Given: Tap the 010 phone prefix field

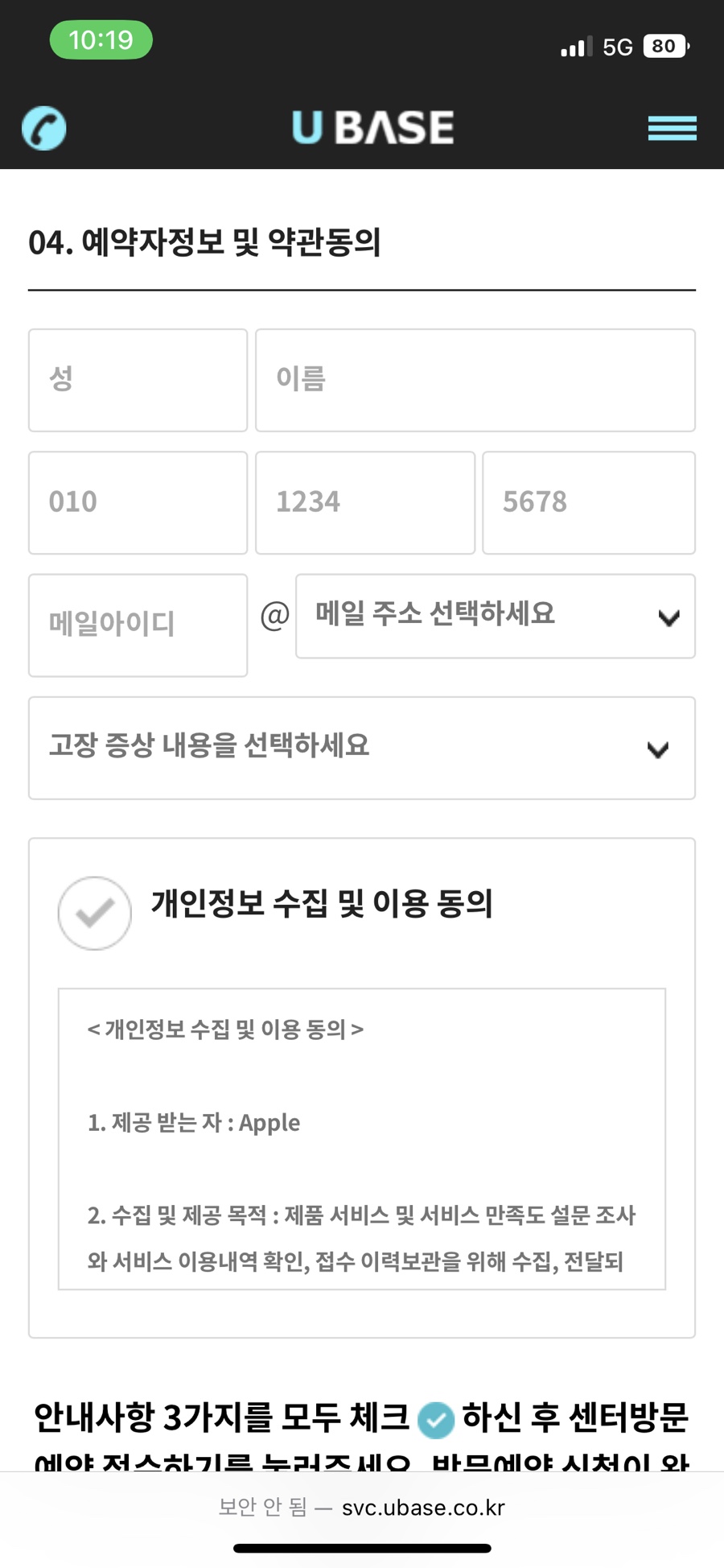Looking at the screenshot, I should [138, 502].
